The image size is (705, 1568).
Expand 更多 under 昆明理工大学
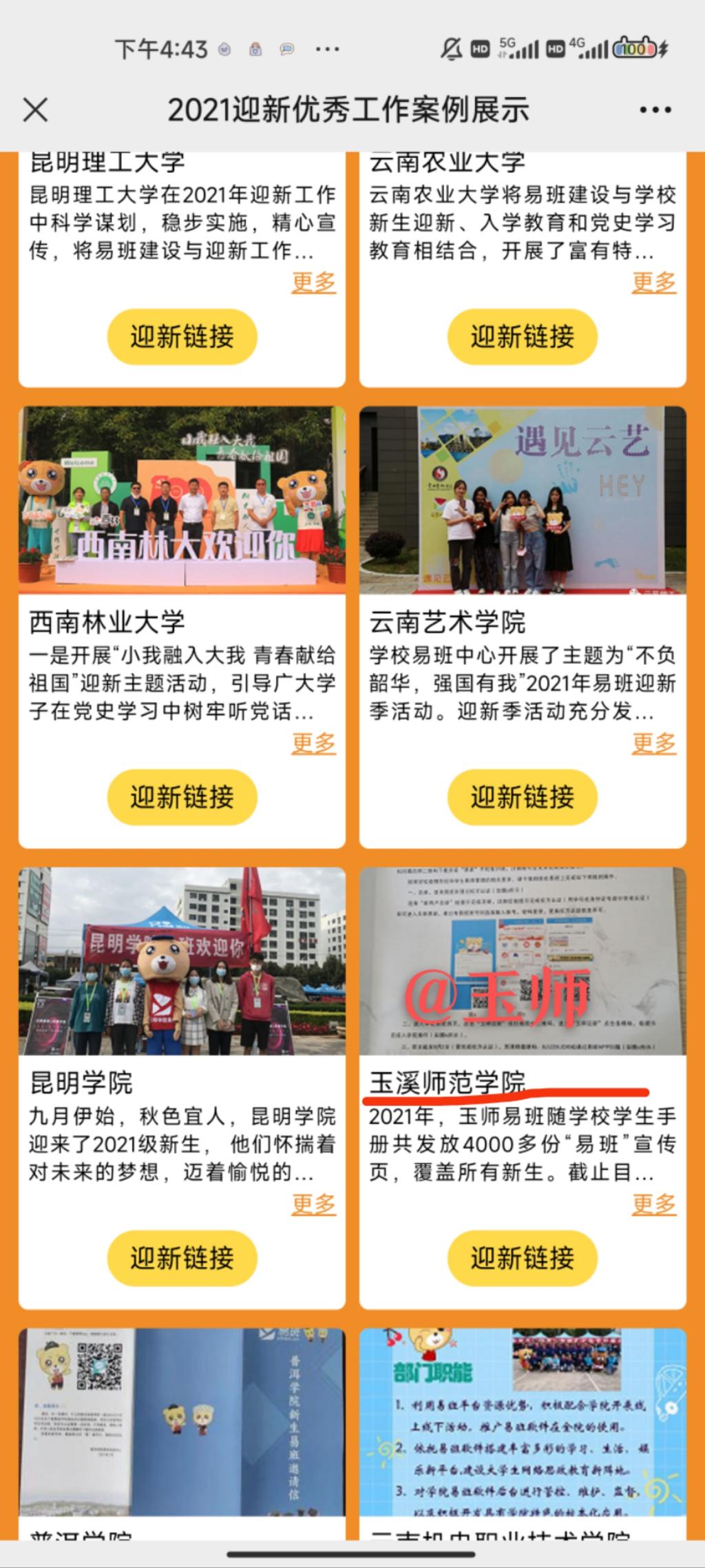314,282
